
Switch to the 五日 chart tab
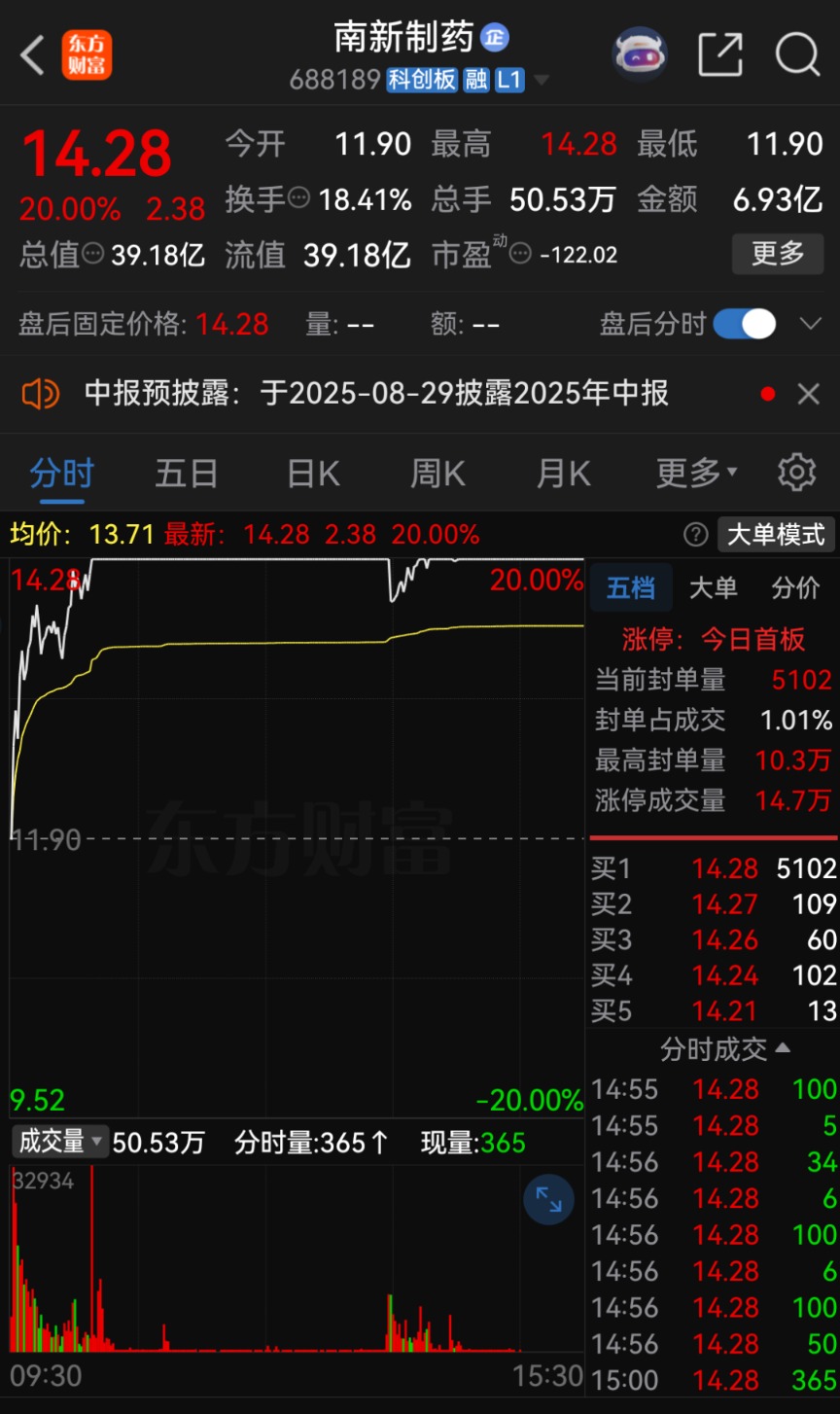pyautogui.click(x=187, y=474)
